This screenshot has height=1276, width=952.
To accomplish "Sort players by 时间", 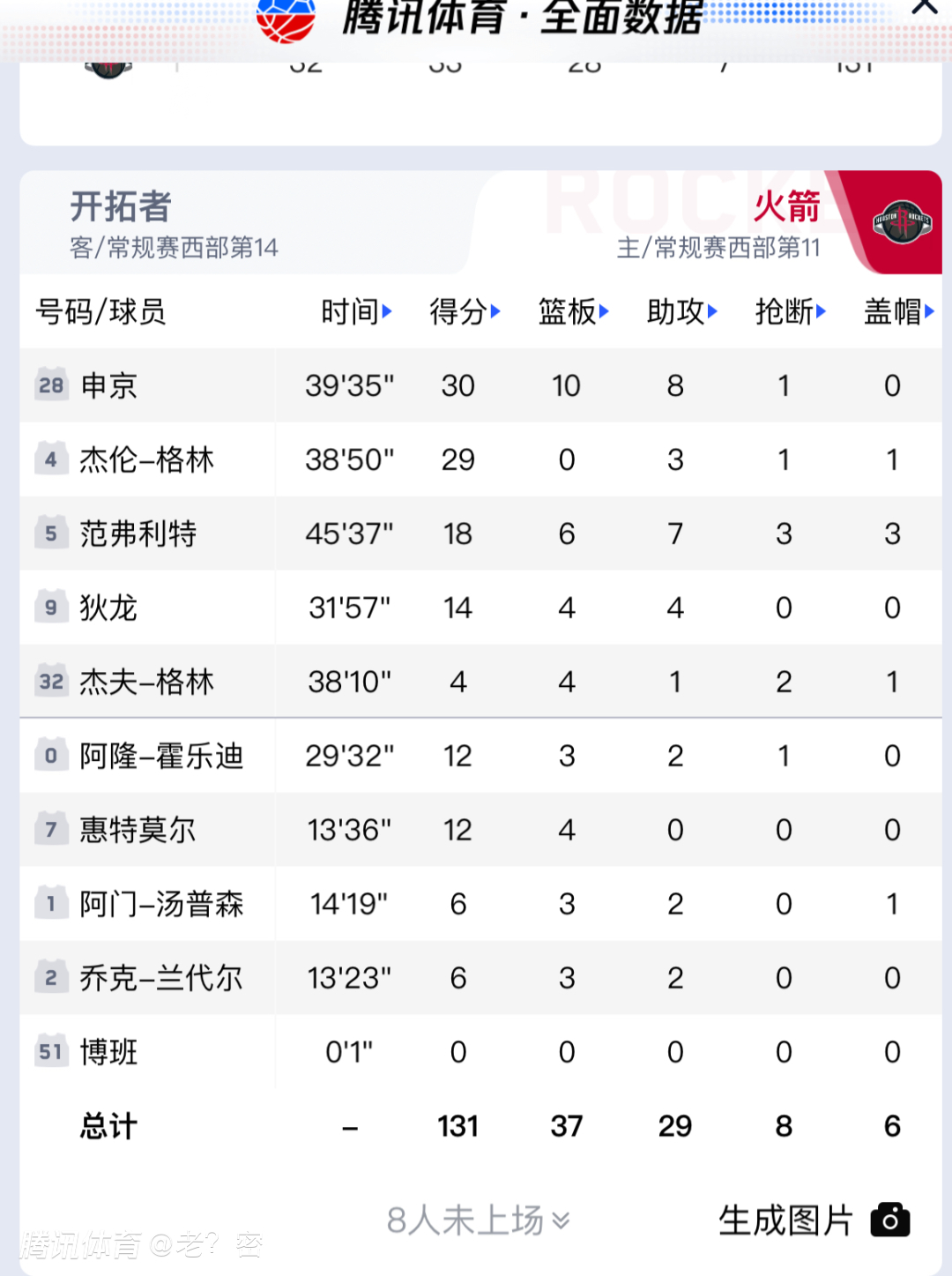I will pyautogui.click(x=356, y=312).
